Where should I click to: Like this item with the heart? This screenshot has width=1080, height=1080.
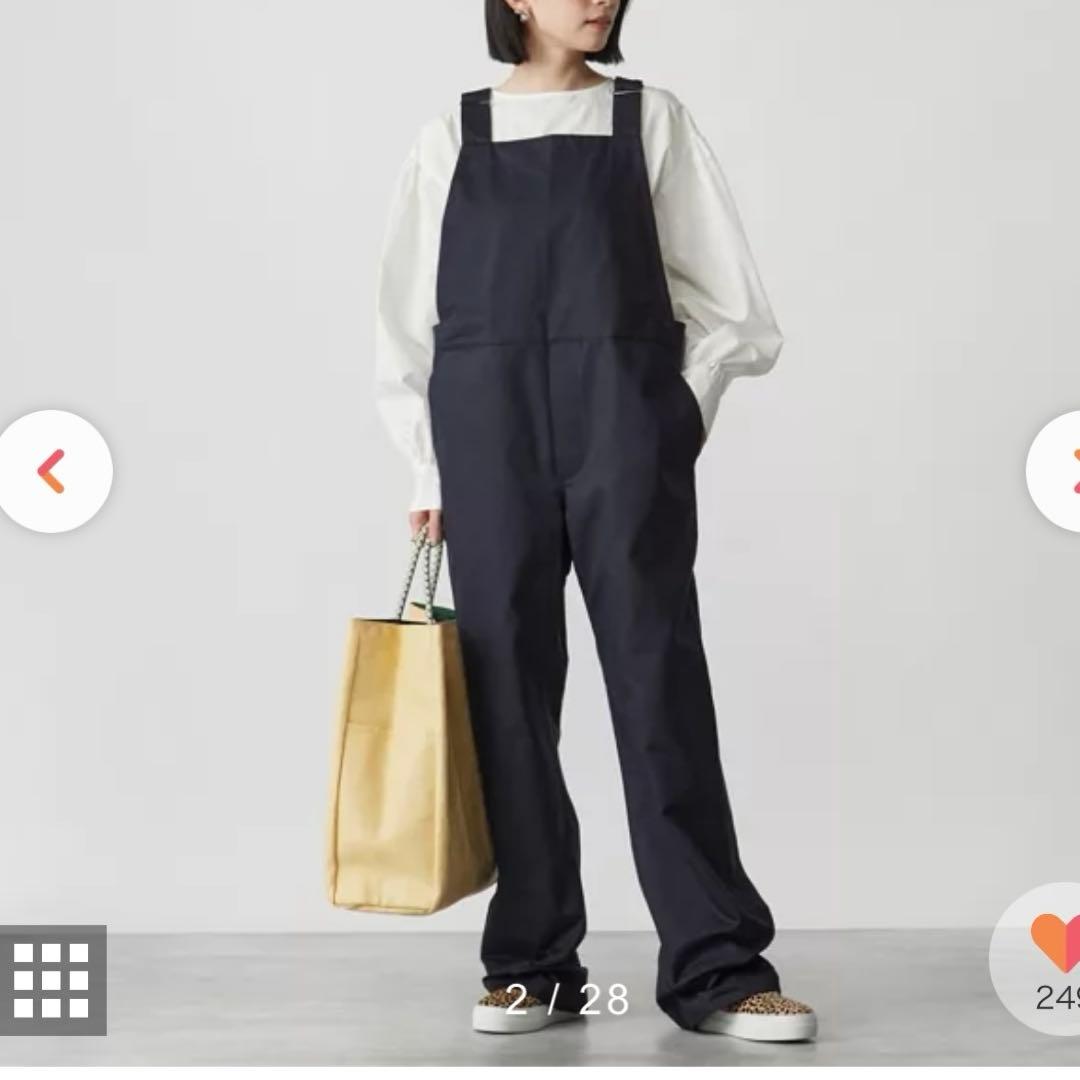[1056, 943]
